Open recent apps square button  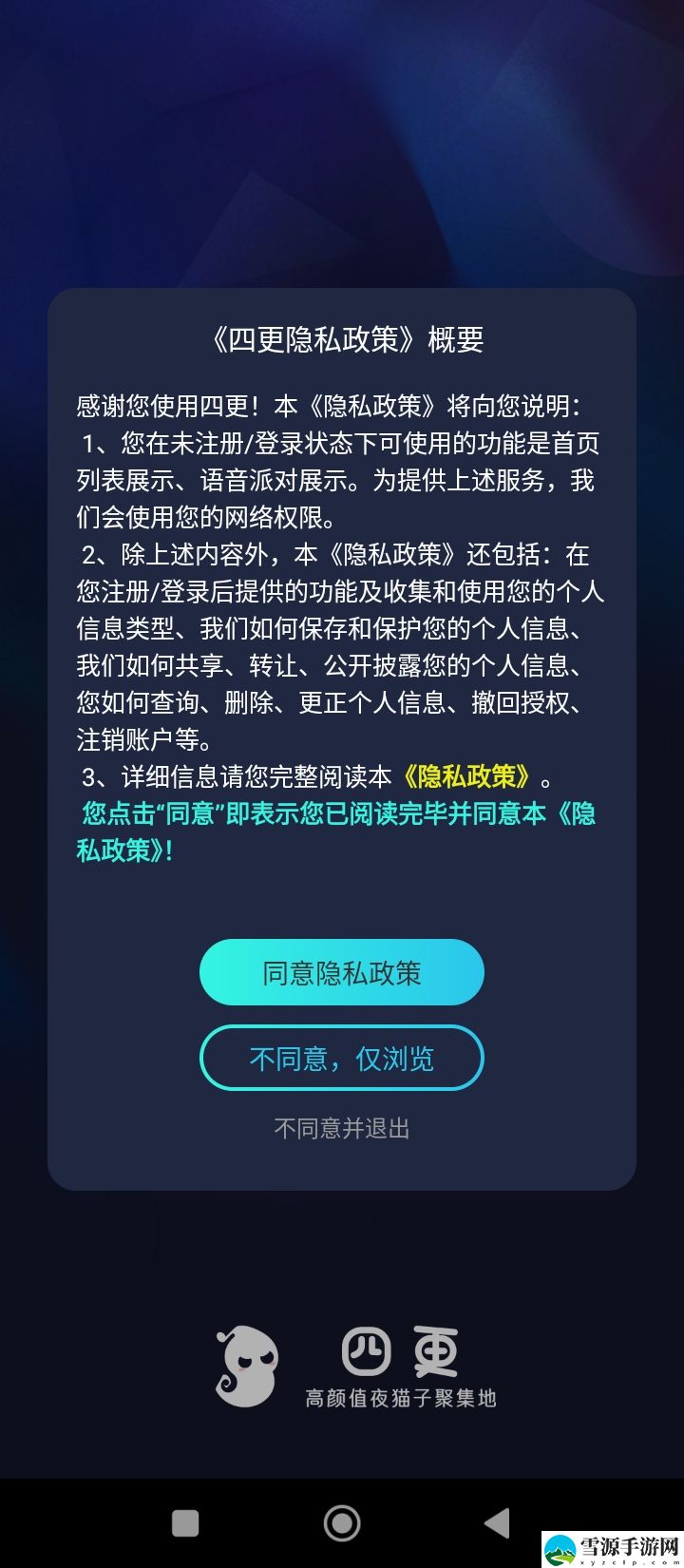pos(185,1523)
